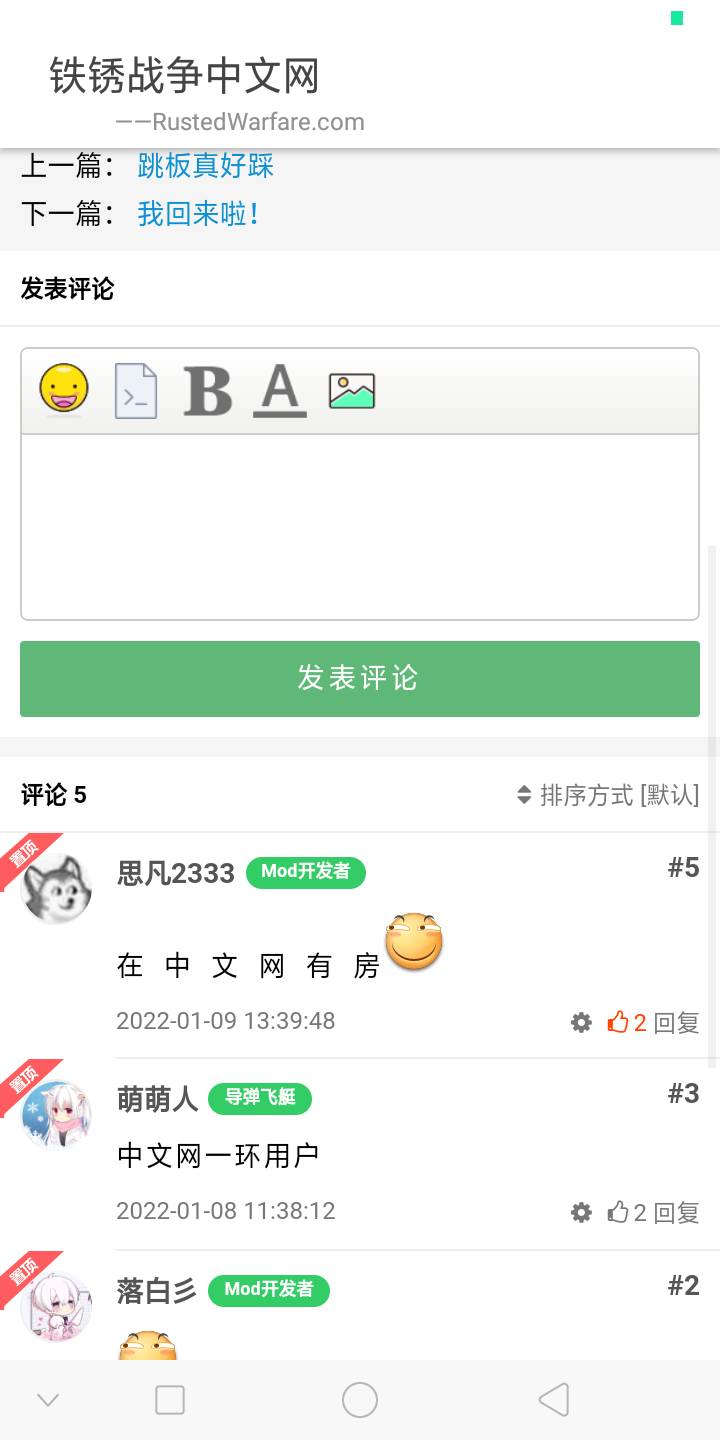Insert an image into the comment
The width and height of the screenshot is (720, 1440).
(351, 391)
